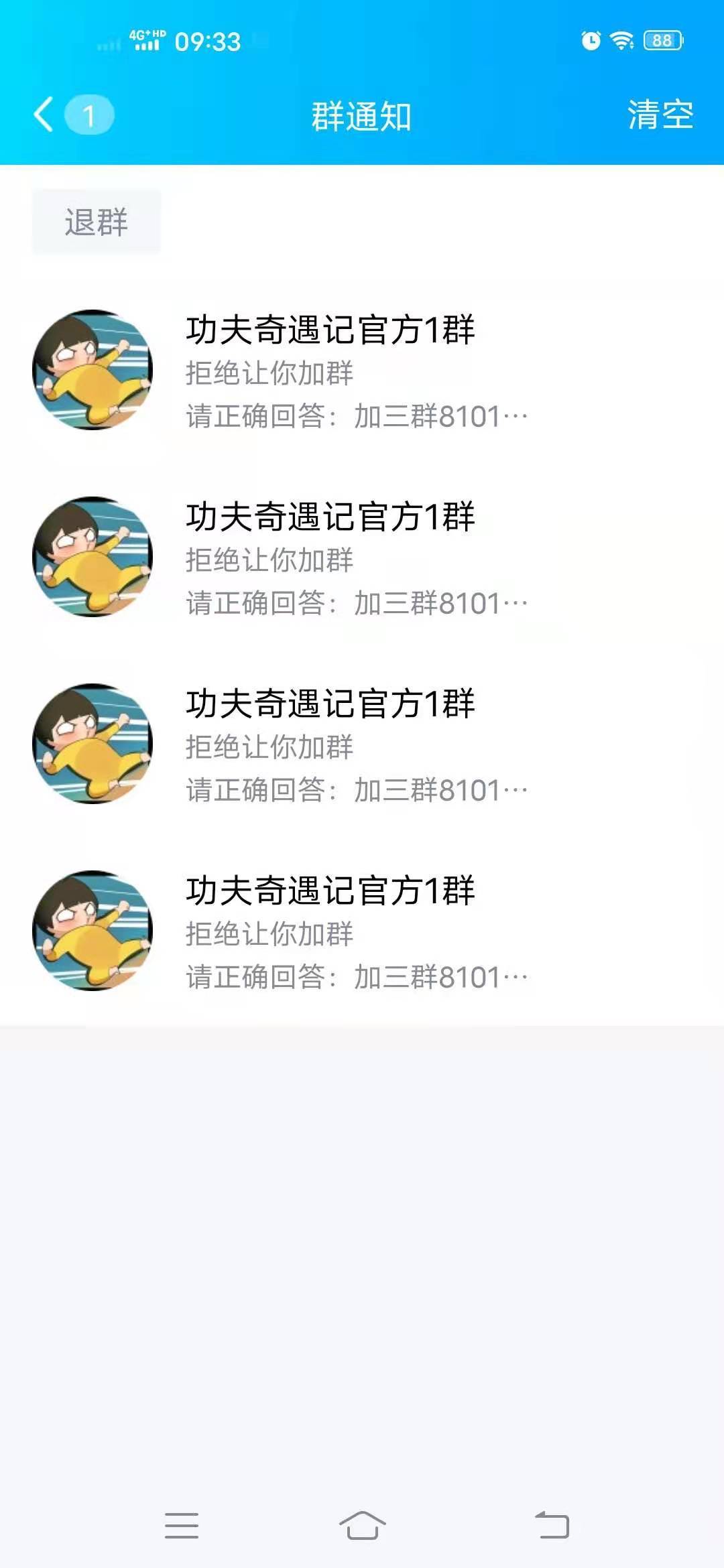Tap 清空 to clear all notifications
Image resolution: width=724 pixels, height=1568 pixels.
coord(660,115)
